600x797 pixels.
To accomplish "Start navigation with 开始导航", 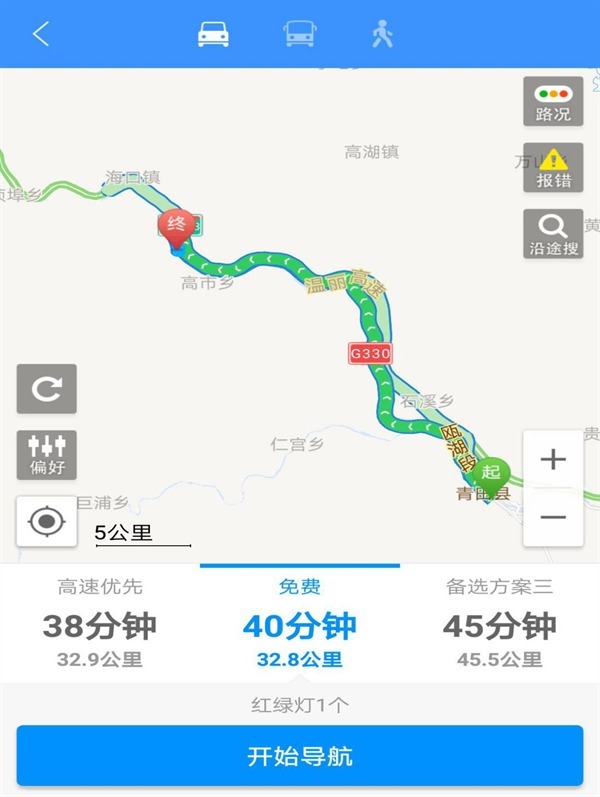I will click(x=300, y=756).
